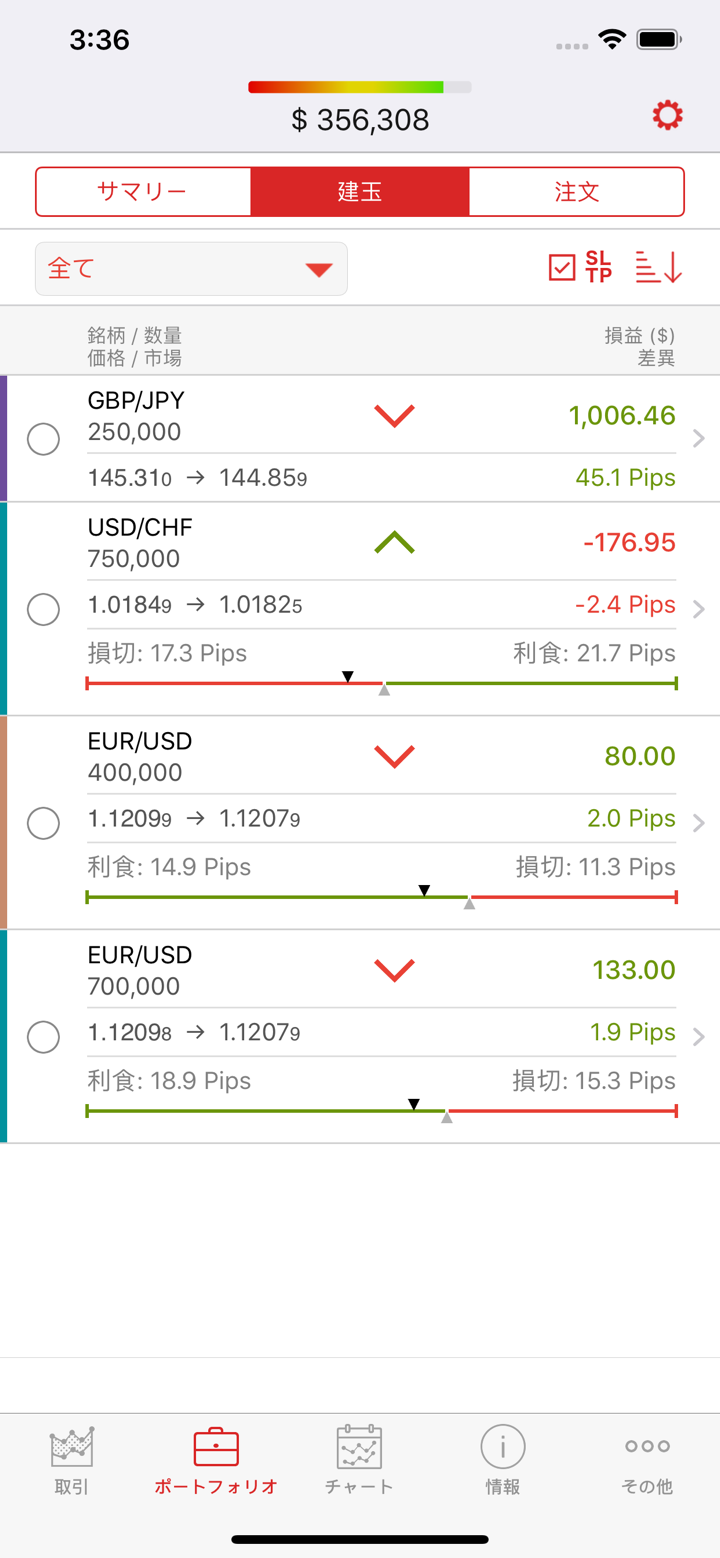Open EUR/USD 400,000 position details chevron
720x1558 pixels.
pos(698,823)
